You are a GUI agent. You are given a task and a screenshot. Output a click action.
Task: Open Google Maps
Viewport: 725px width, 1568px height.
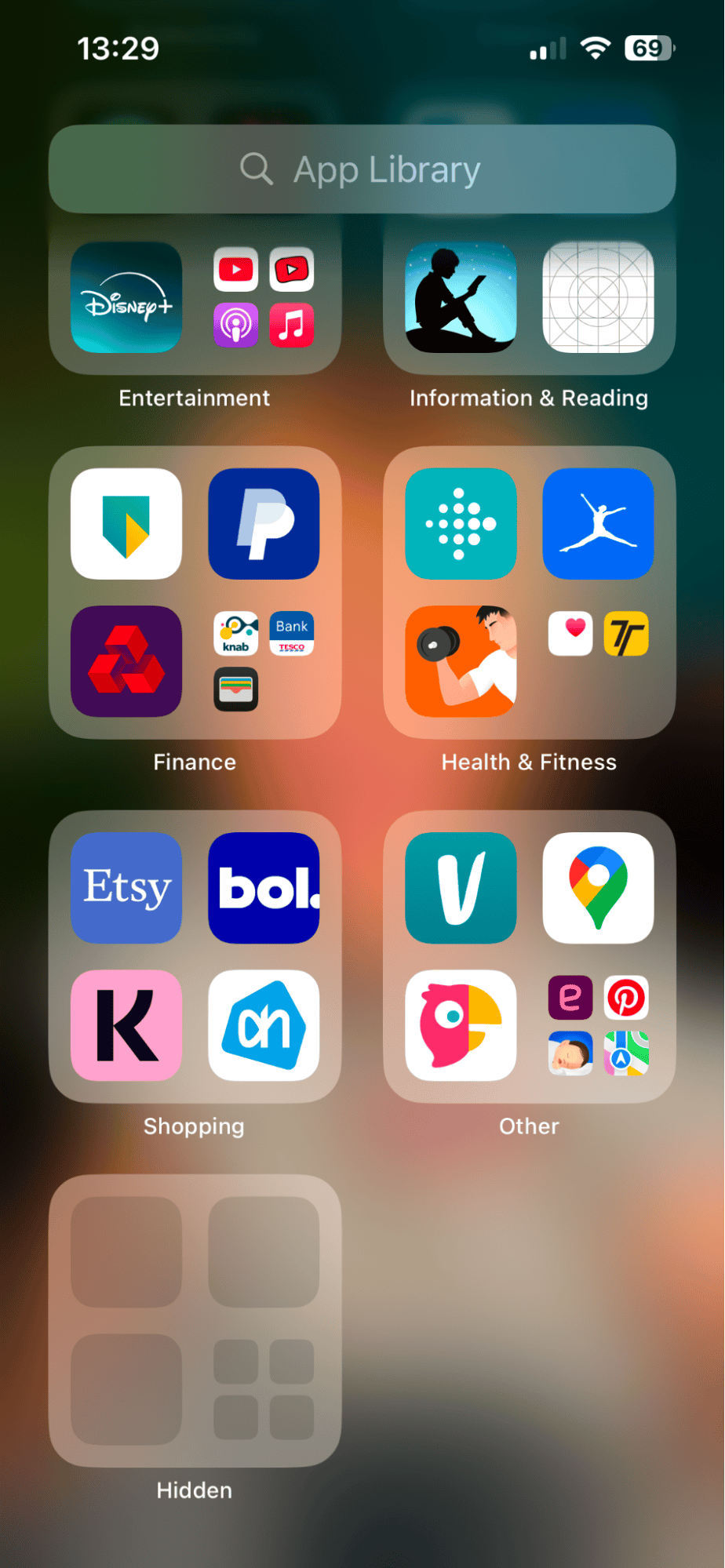[598, 888]
